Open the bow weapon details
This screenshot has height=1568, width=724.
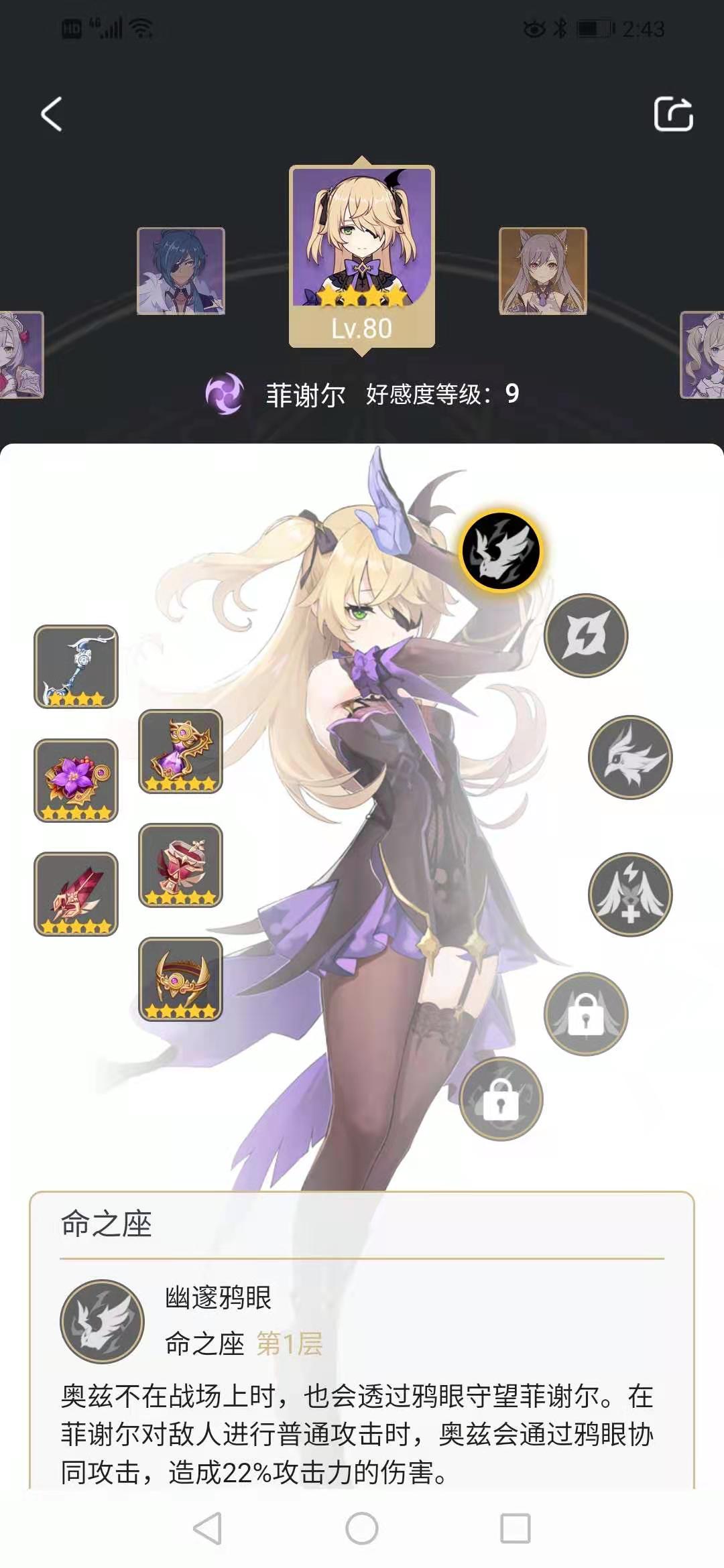tap(76, 667)
